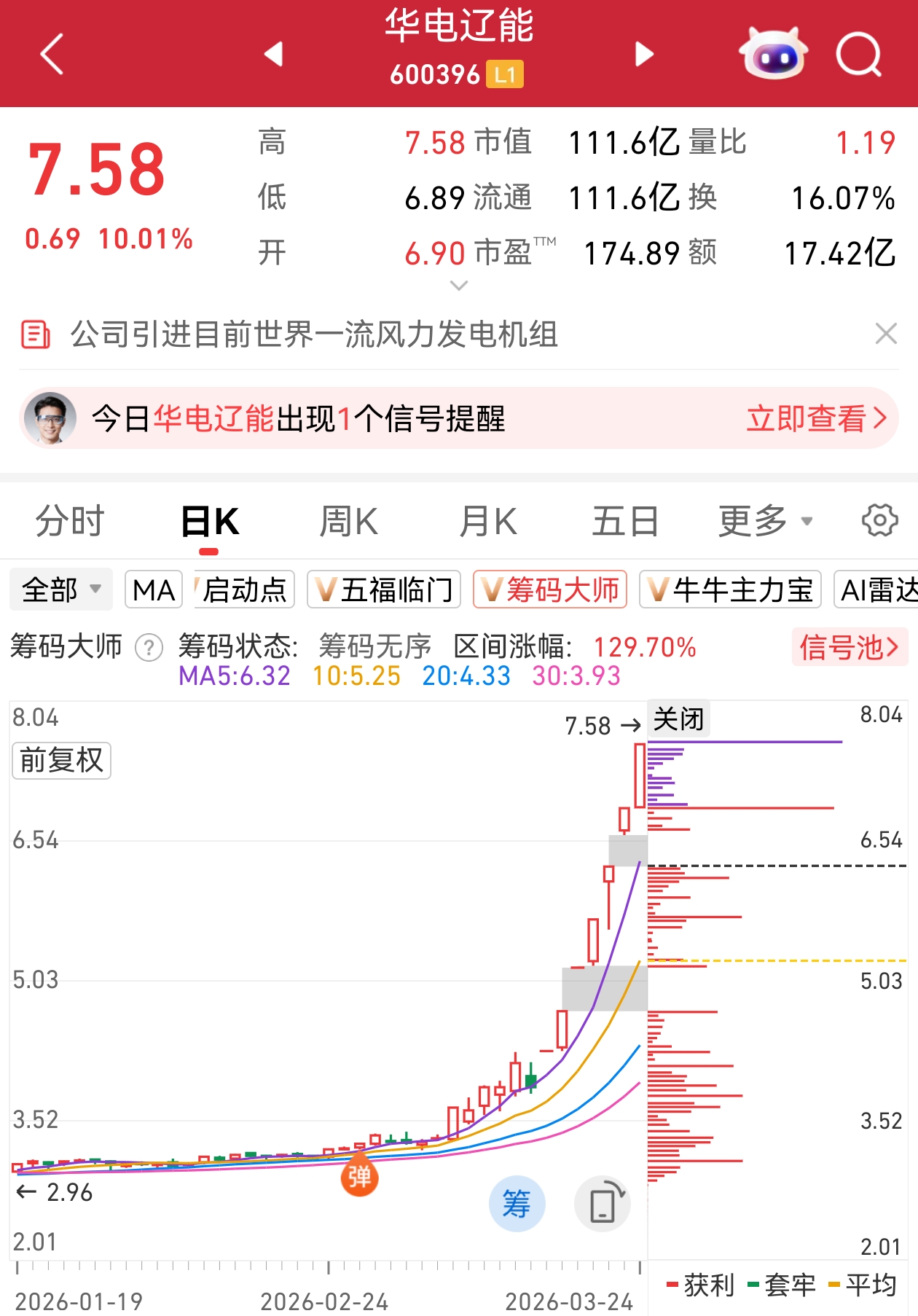
Task: Open the 全部 indicator dropdown
Action: point(61,590)
